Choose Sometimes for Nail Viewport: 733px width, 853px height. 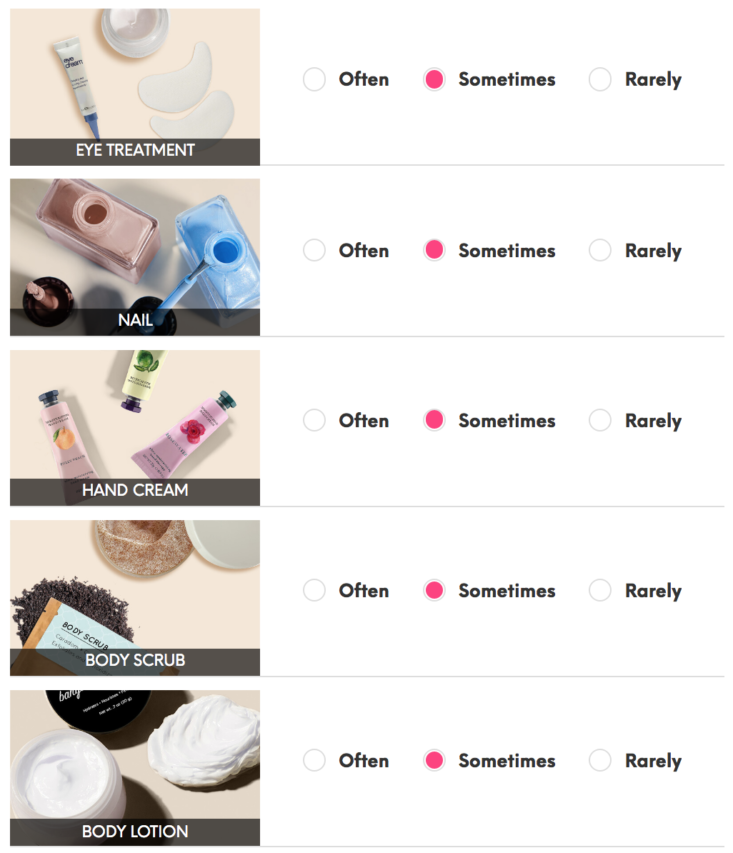[x=434, y=251]
